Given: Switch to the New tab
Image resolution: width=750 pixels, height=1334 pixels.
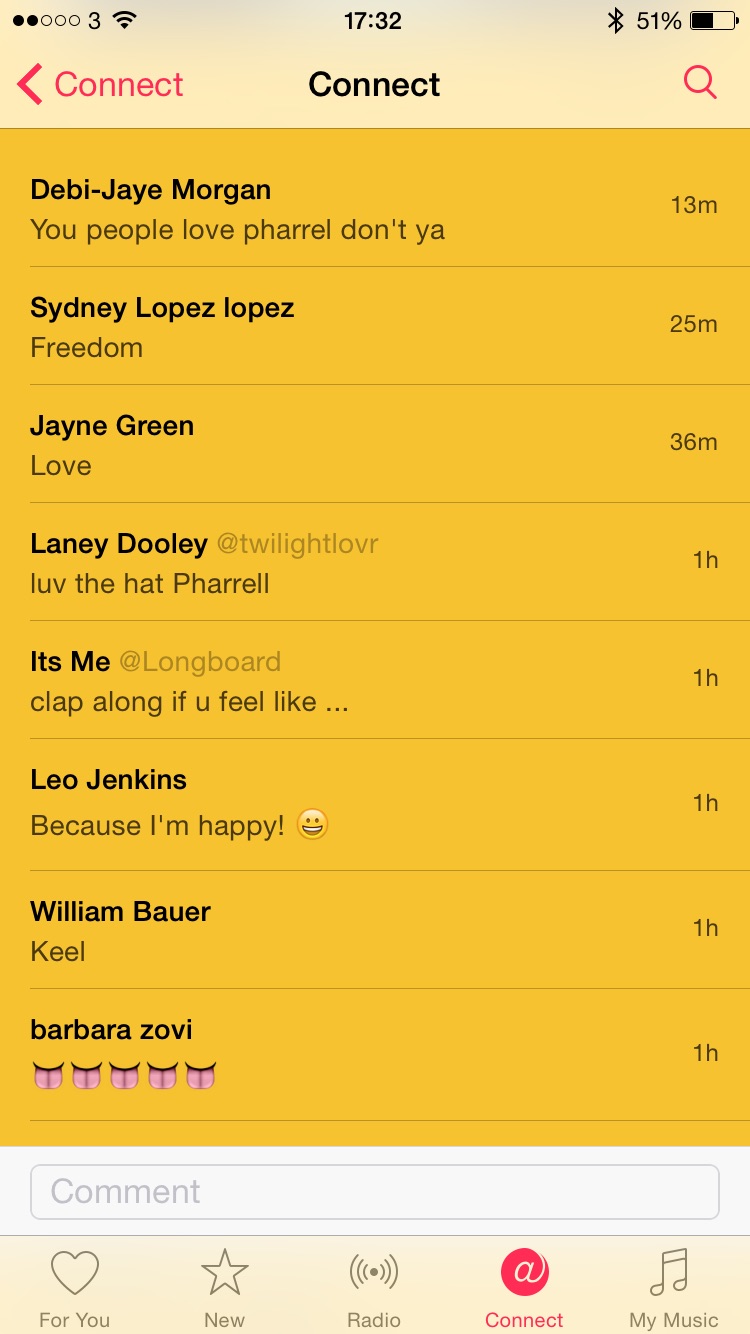Looking at the screenshot, I should pyautogui.click(x=225, y=1289).
